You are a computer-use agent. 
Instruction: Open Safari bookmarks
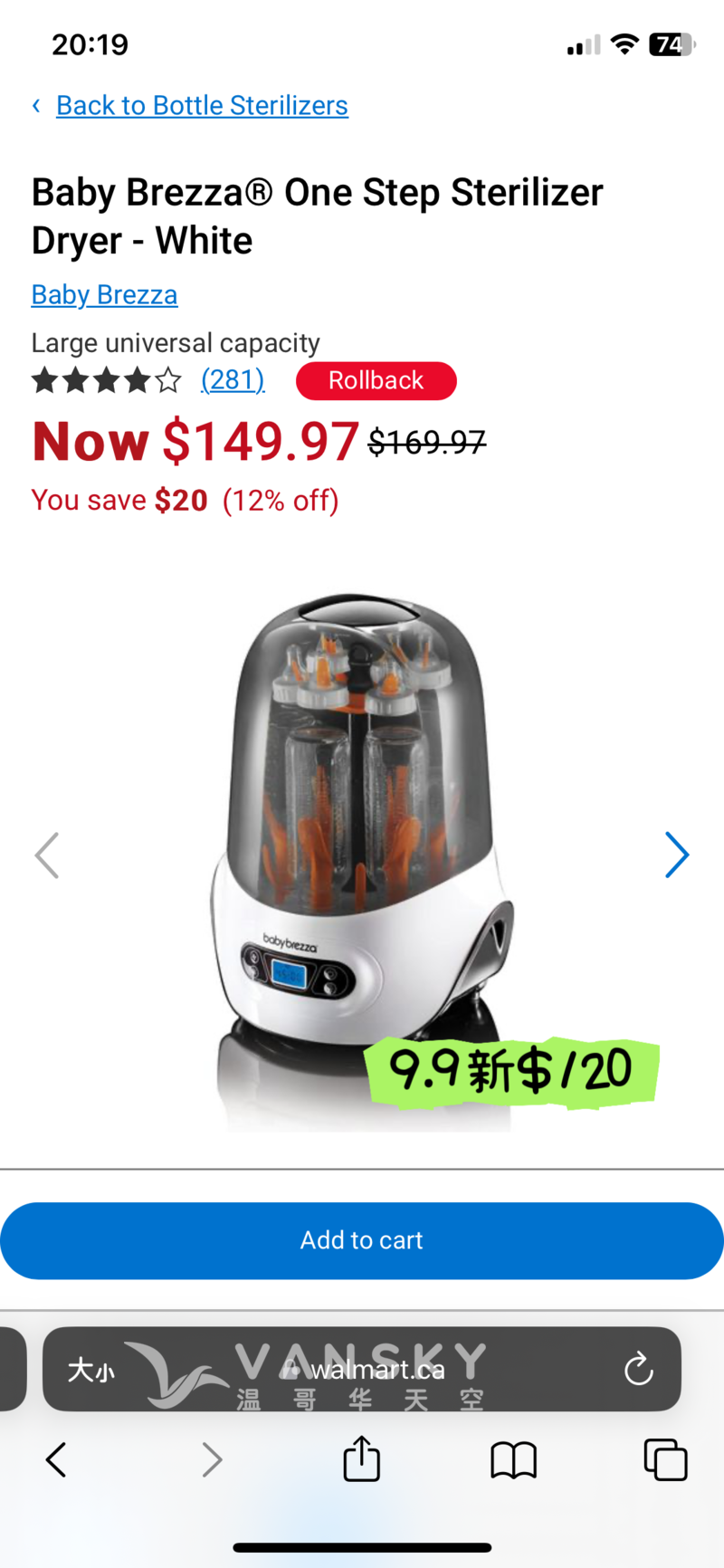pyautogui.click(x=513, y=1459)
